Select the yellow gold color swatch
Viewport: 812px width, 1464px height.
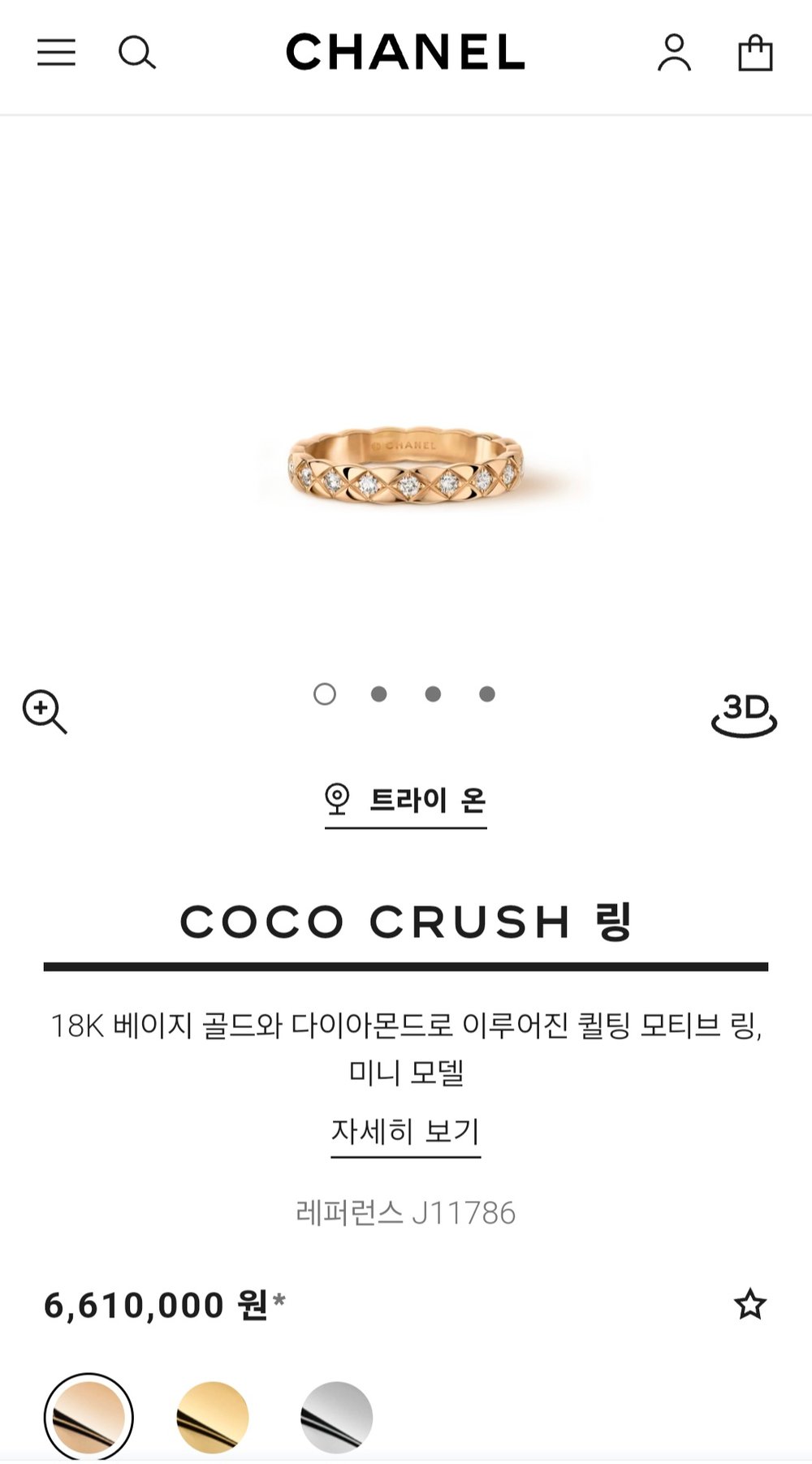point(212,1417)
